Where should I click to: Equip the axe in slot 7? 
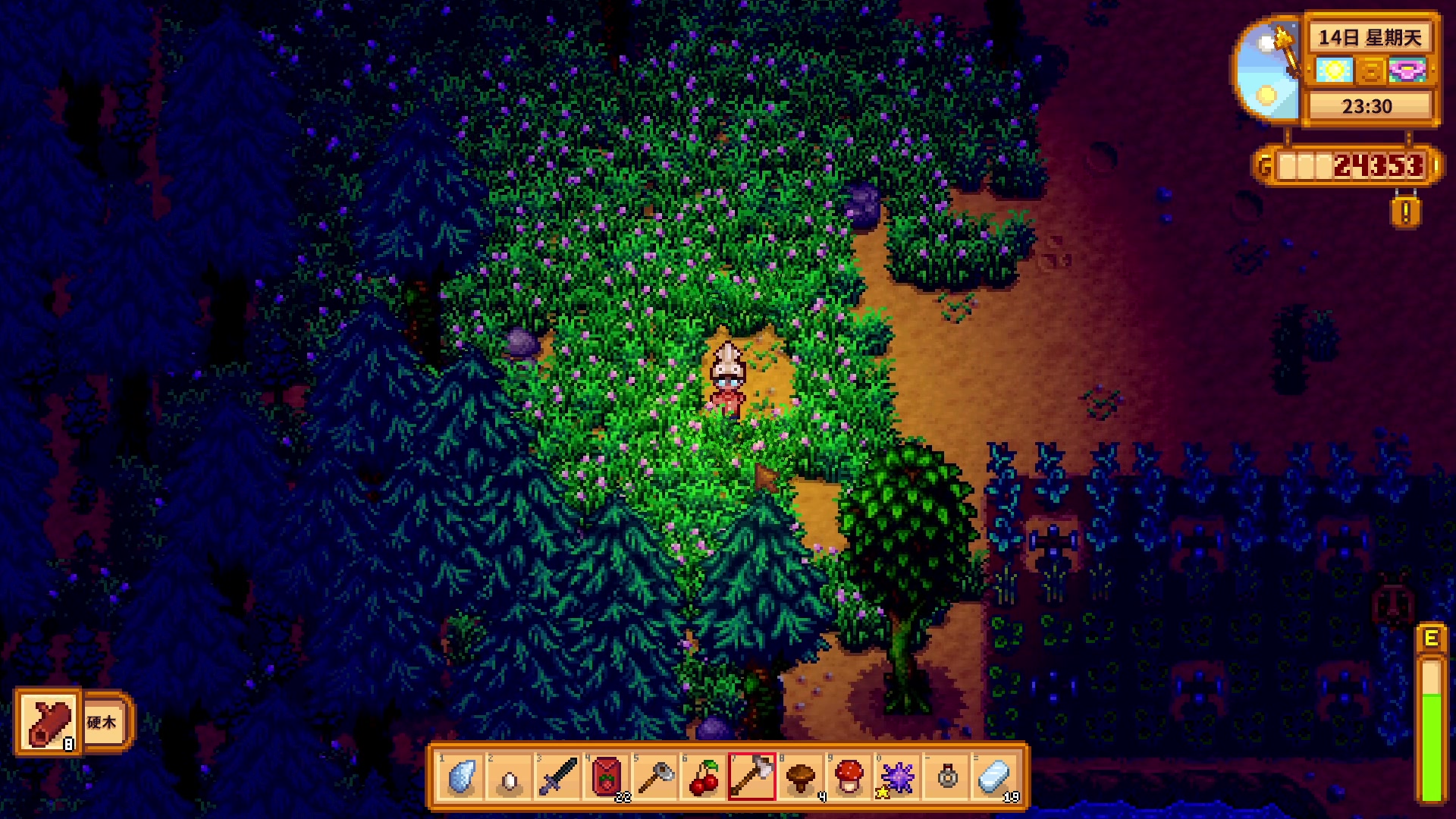pyautogui.click(x=752, y=777)
